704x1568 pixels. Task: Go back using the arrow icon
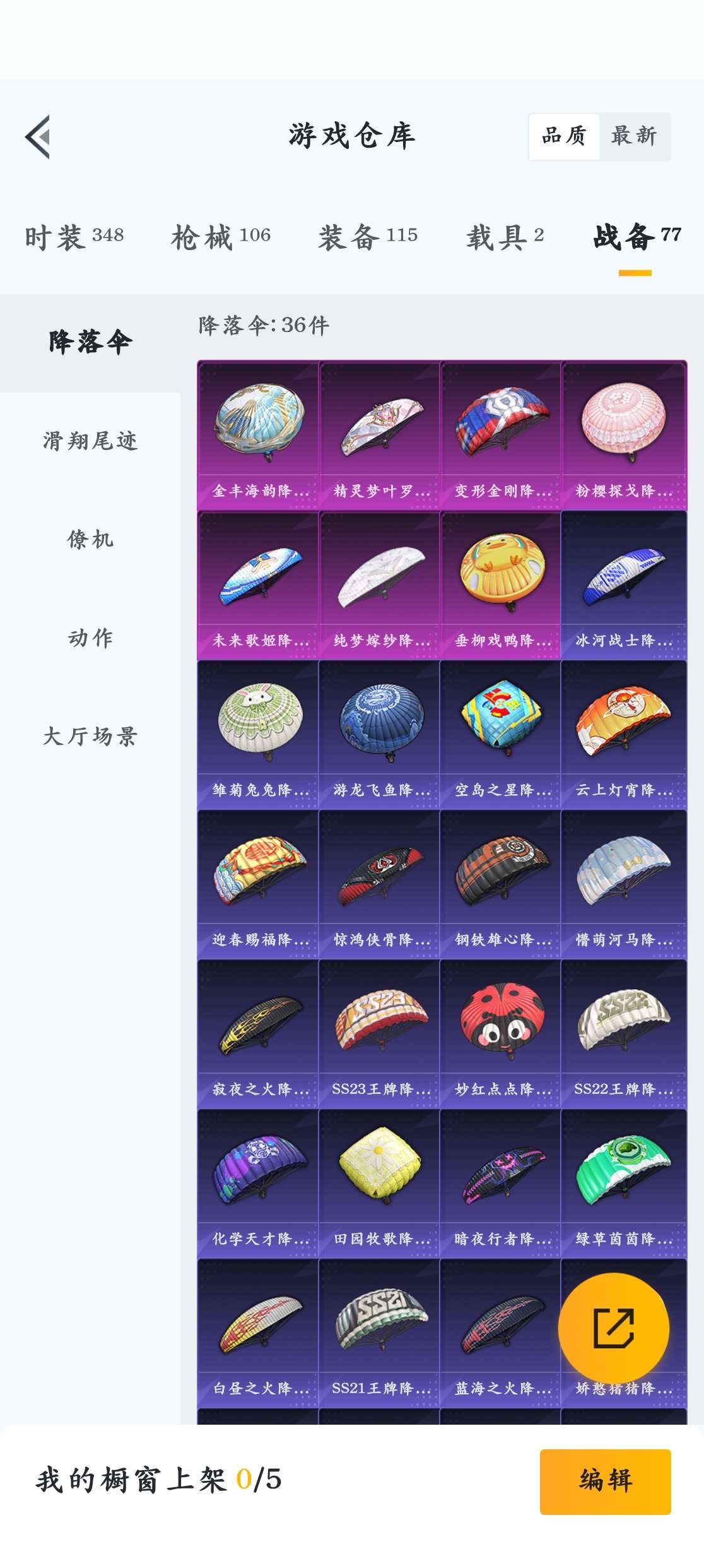pos(38,136)
